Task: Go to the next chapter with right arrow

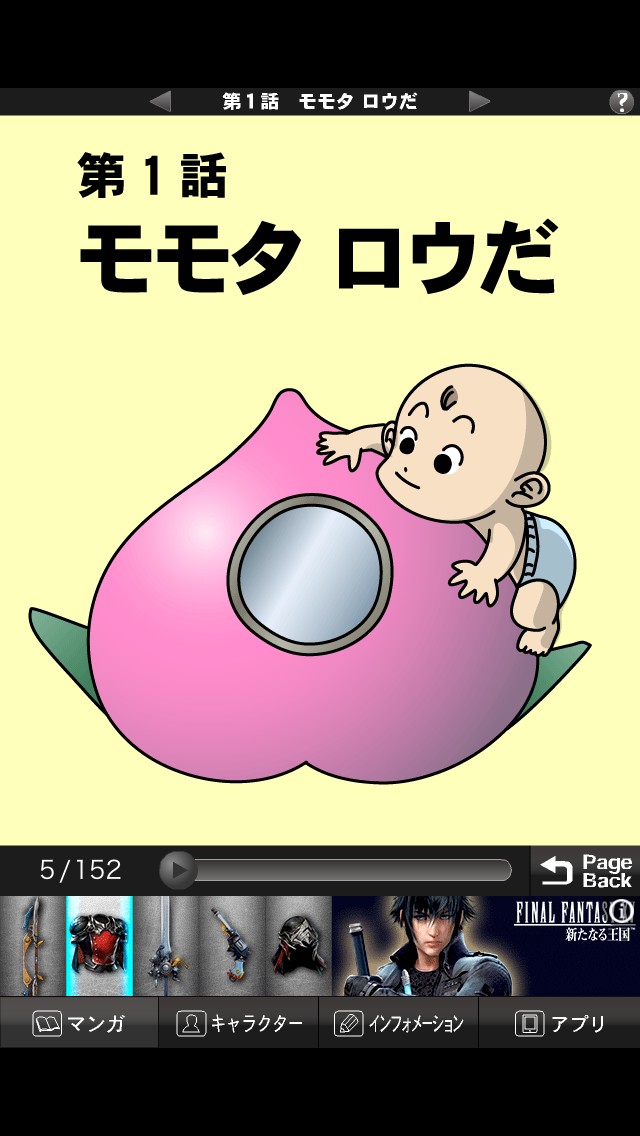Action: click(480, 101)
